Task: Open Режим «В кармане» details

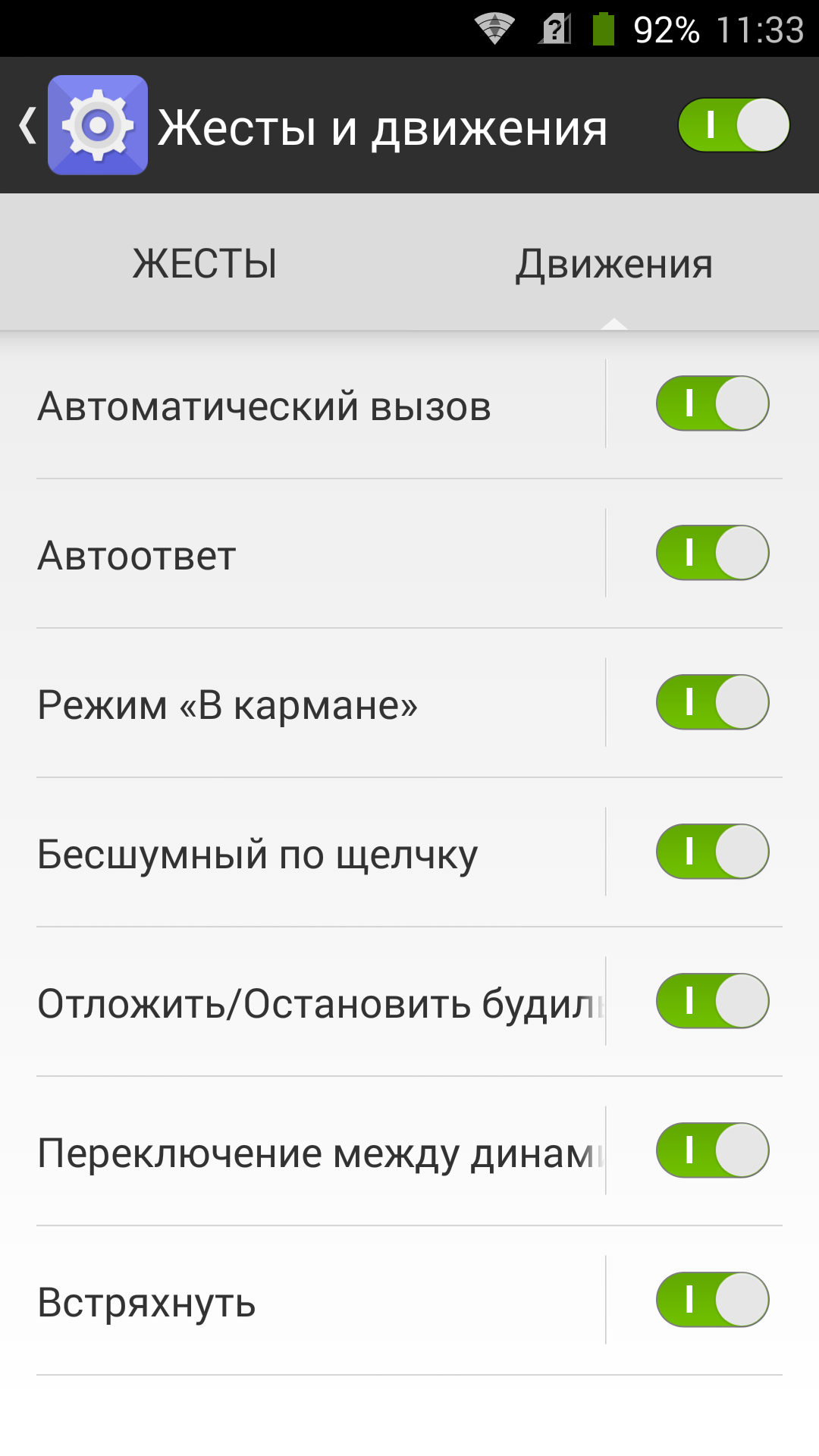Action: click(303, 704)
